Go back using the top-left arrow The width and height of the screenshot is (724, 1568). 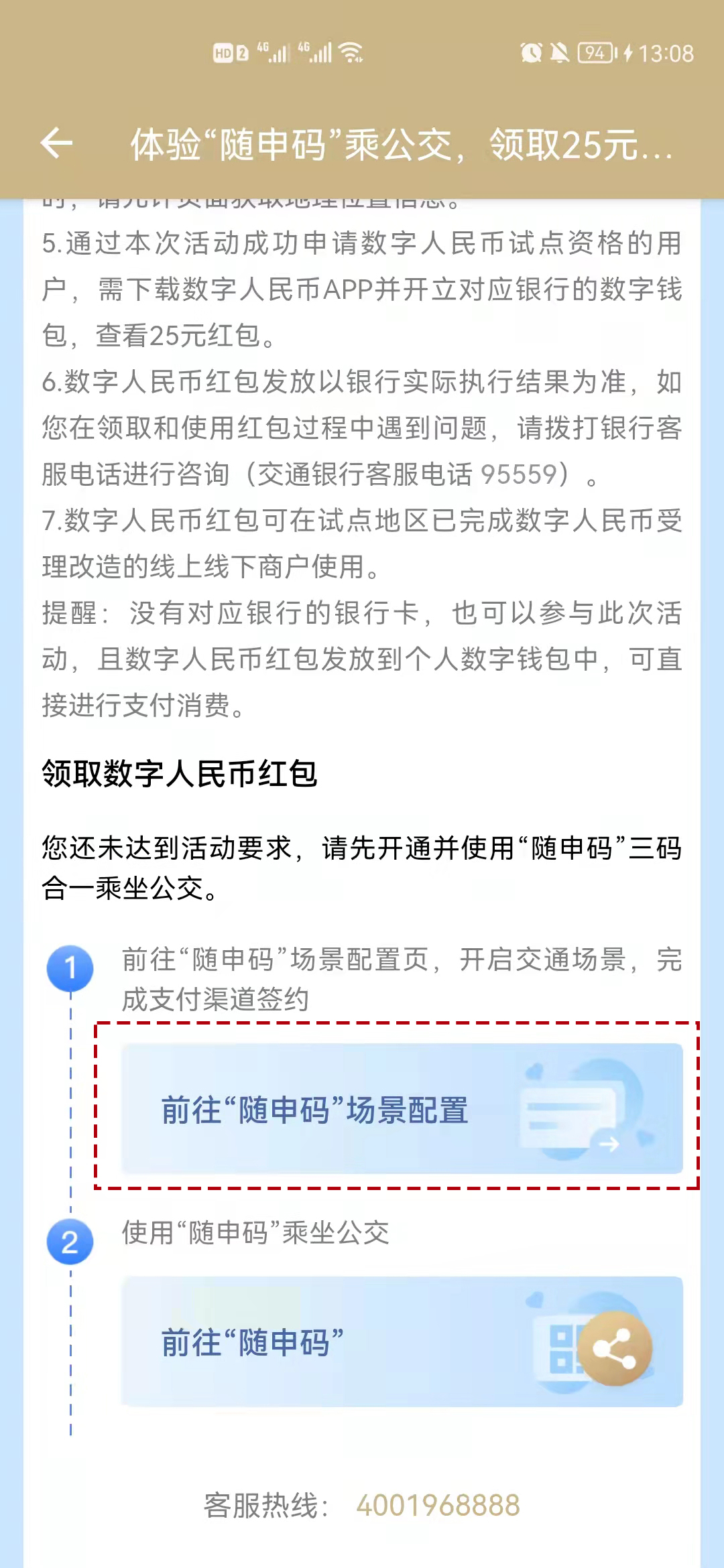tap(56, 143)
